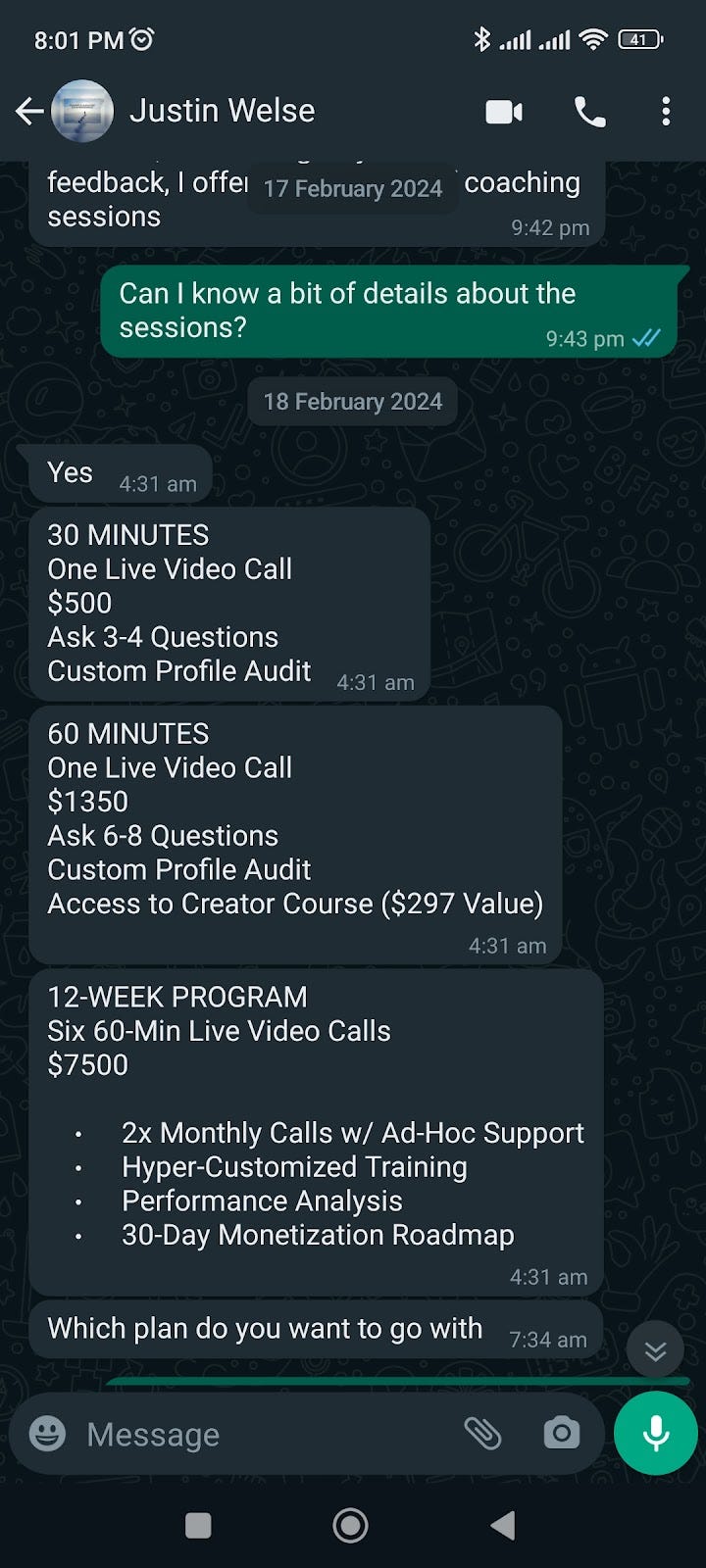Focus the Message text field
The image size is (706, 1568).
coord(265,1434)
